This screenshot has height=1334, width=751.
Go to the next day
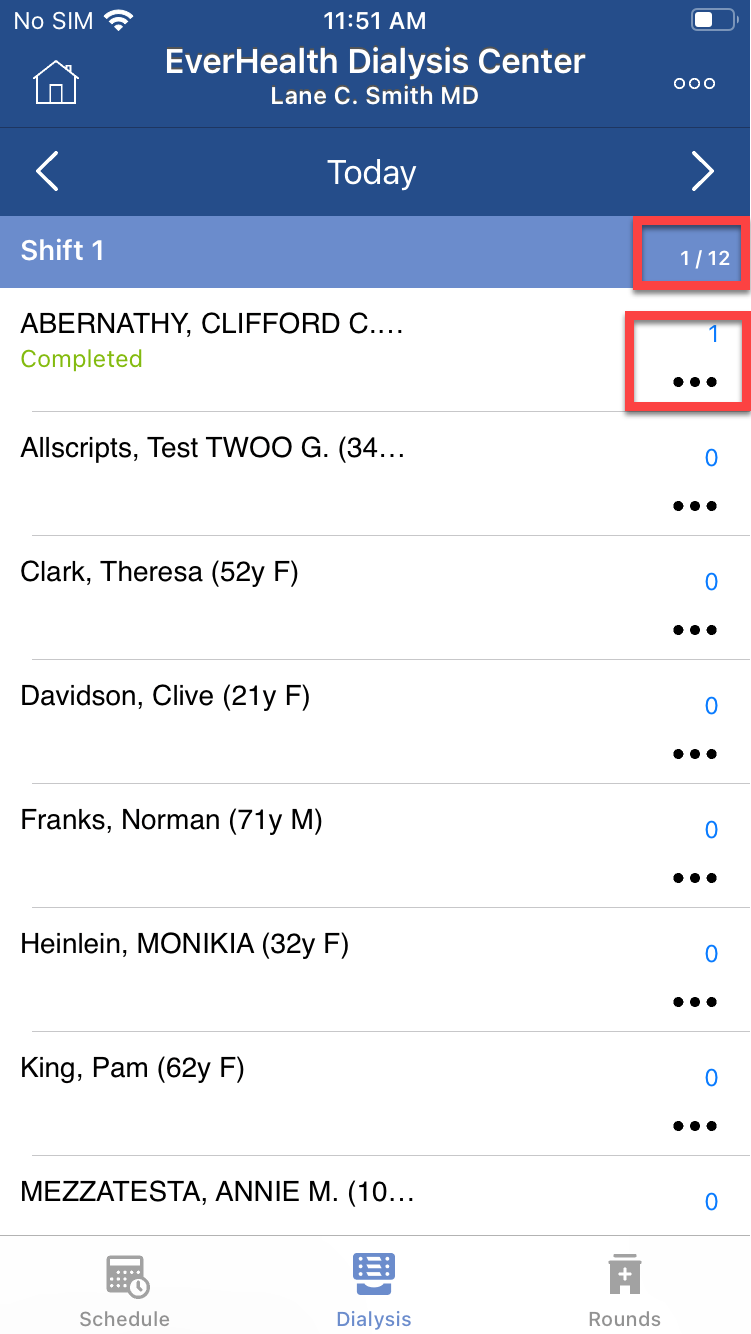pyautogui.click(x=703, y=172)
